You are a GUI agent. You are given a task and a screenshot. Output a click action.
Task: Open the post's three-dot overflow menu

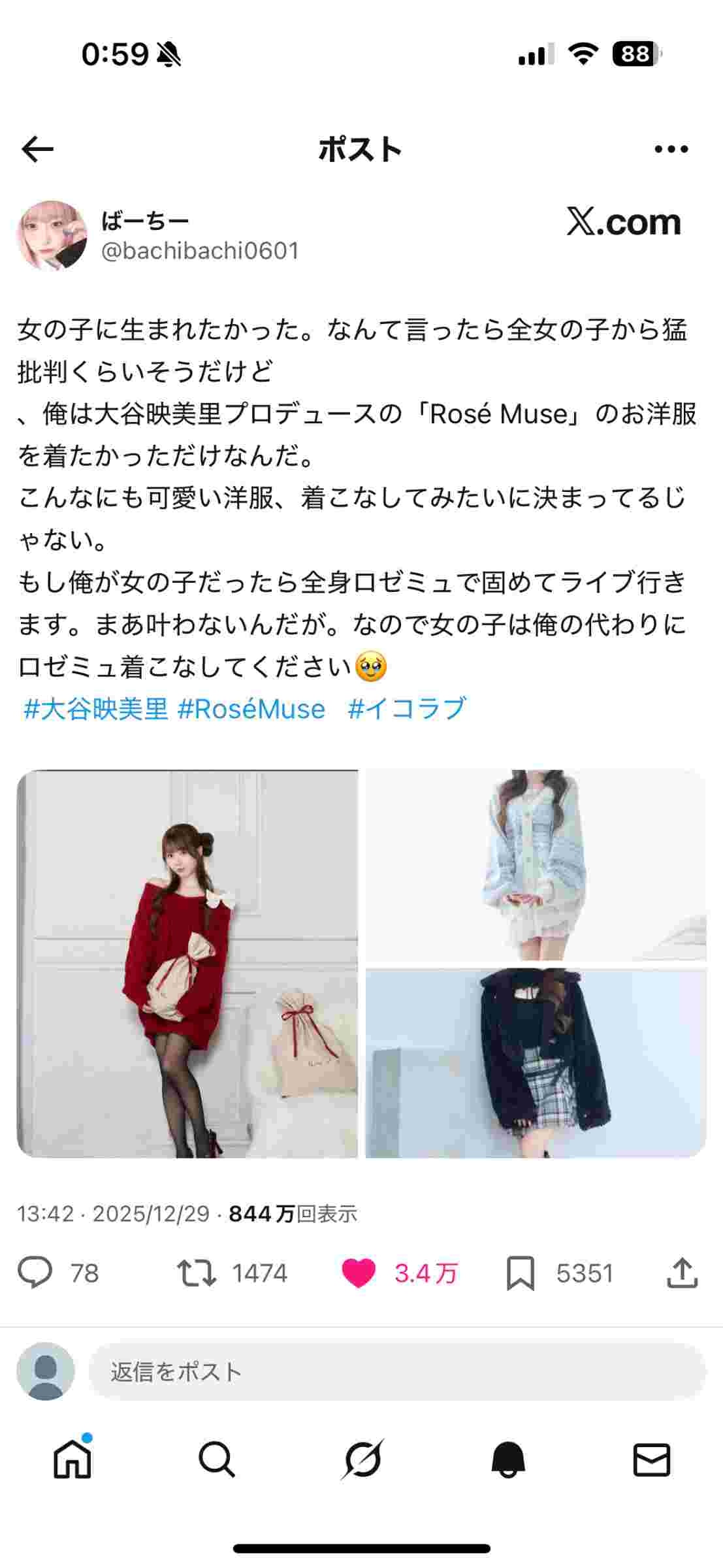(x=671, y=150)
